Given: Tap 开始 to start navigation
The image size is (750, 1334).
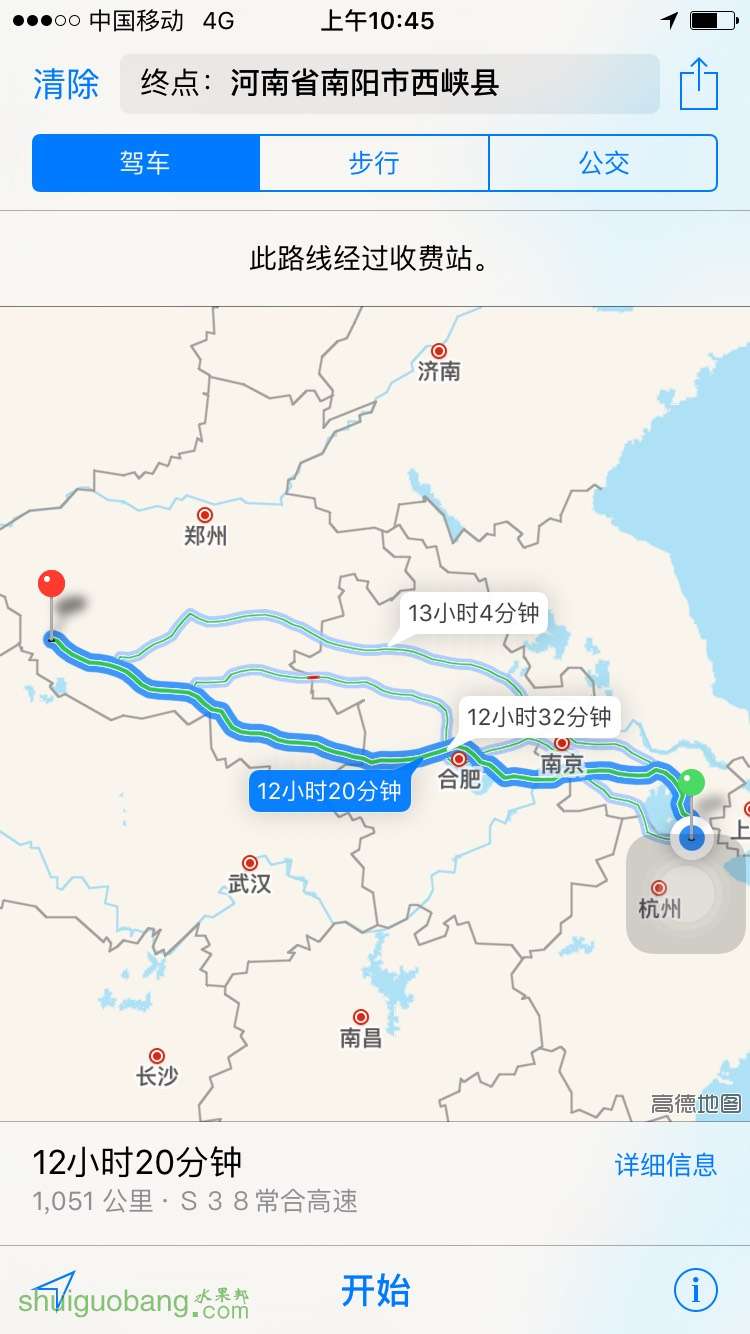Looking at the screenshot, I should point(375,1290).
